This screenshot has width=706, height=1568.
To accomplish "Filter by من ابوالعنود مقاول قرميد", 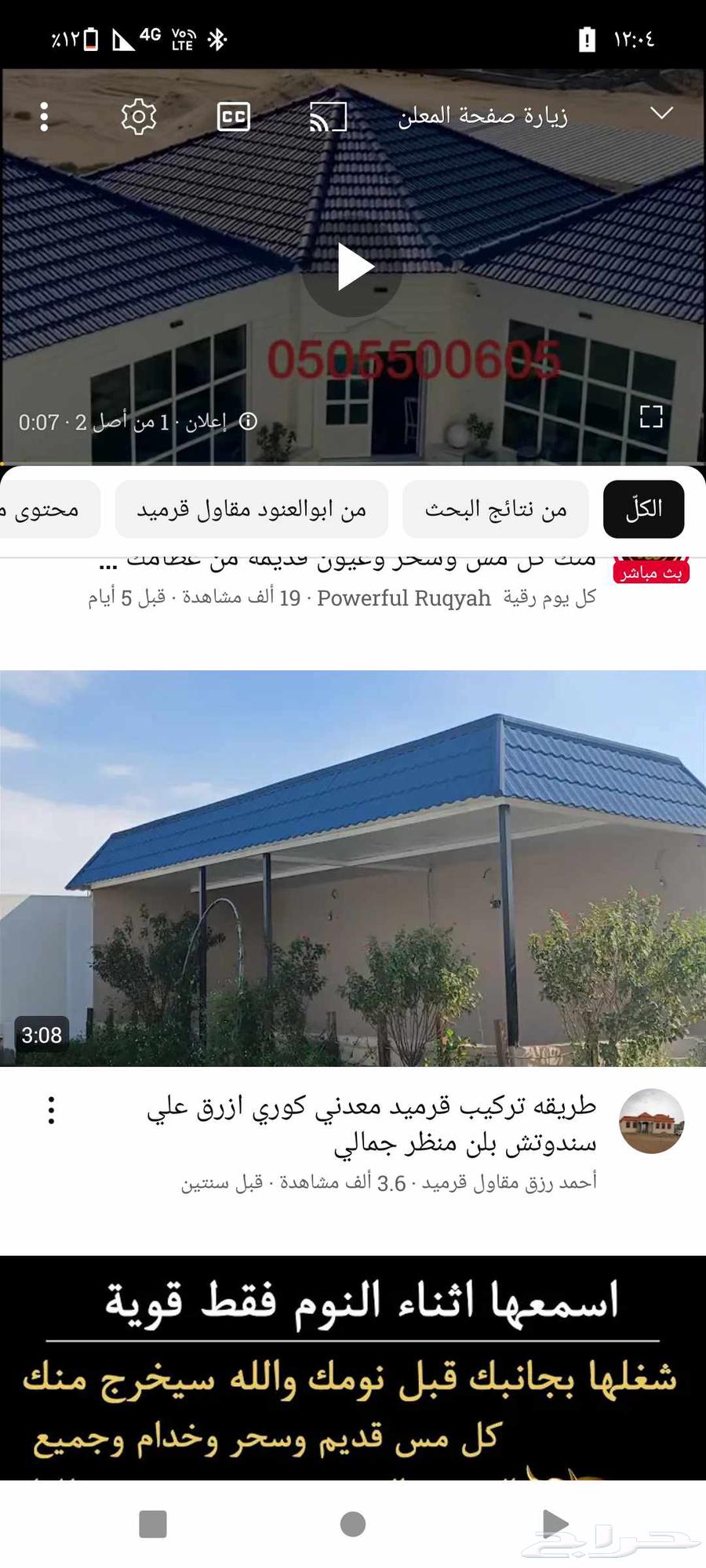I will click(x=252, y=510).
